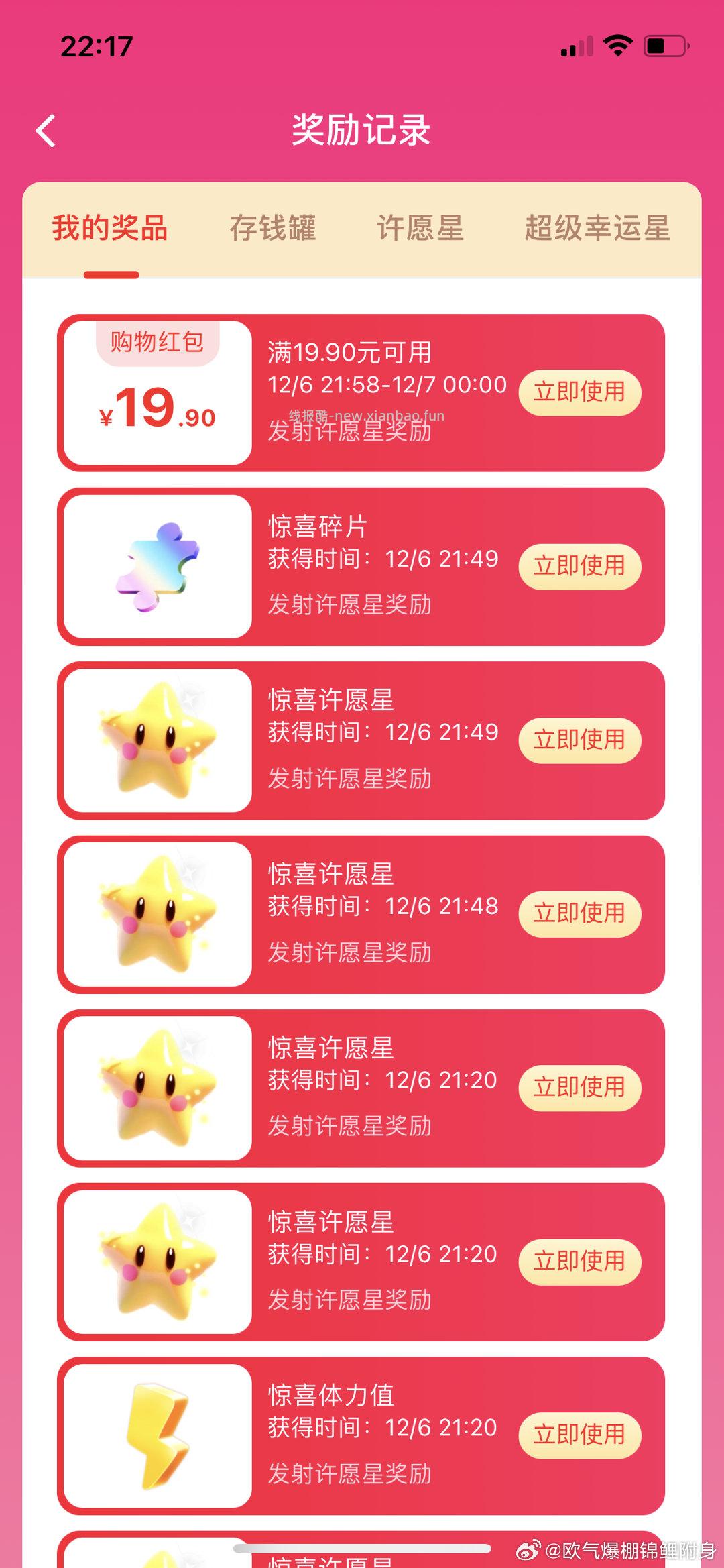Tap the star icon on the first 21:20 card

click(156, 1086)
